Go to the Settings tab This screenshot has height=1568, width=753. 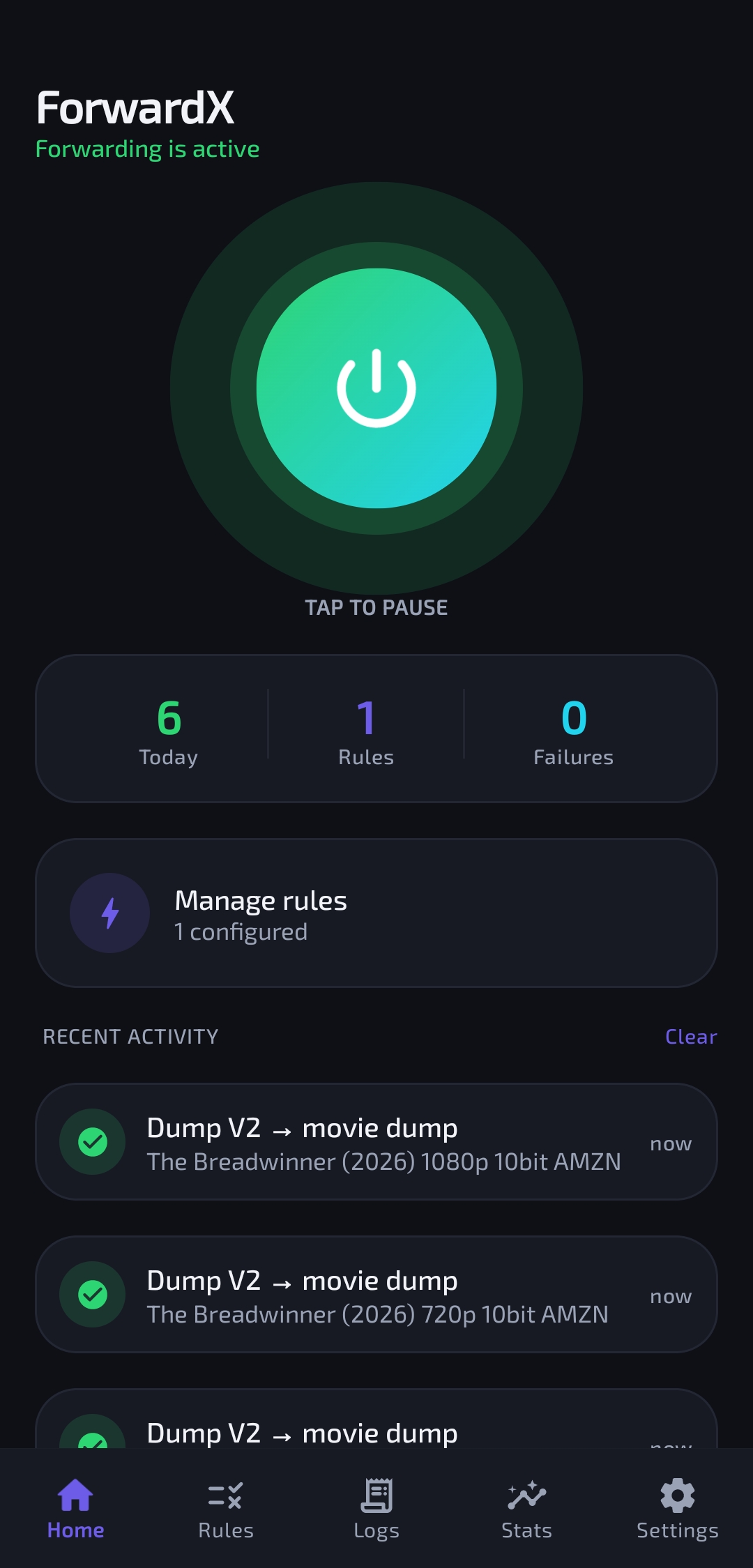pyautogui.click(x=678, y=1509)
